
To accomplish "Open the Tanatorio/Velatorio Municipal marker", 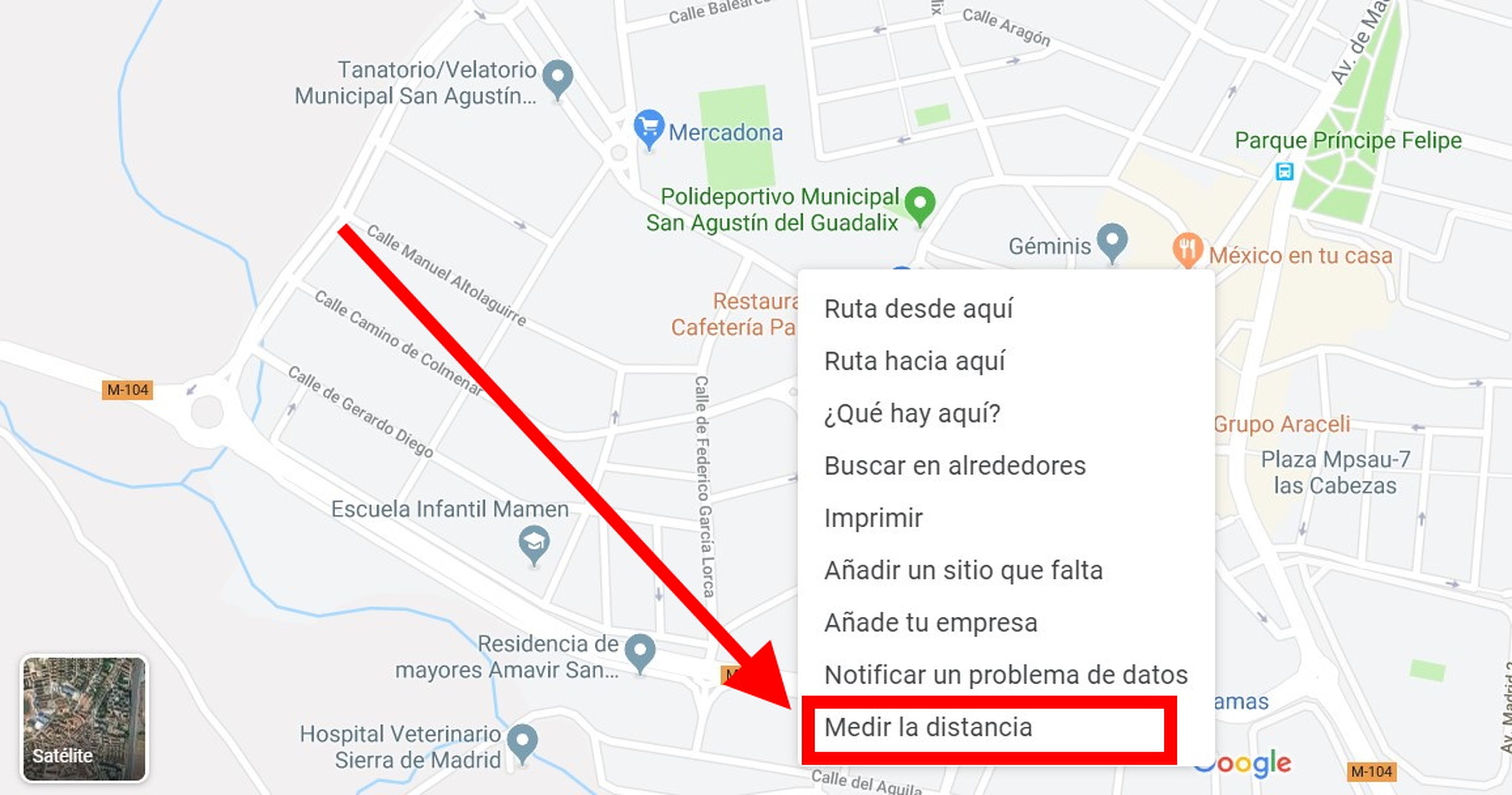I will point(558,78).
